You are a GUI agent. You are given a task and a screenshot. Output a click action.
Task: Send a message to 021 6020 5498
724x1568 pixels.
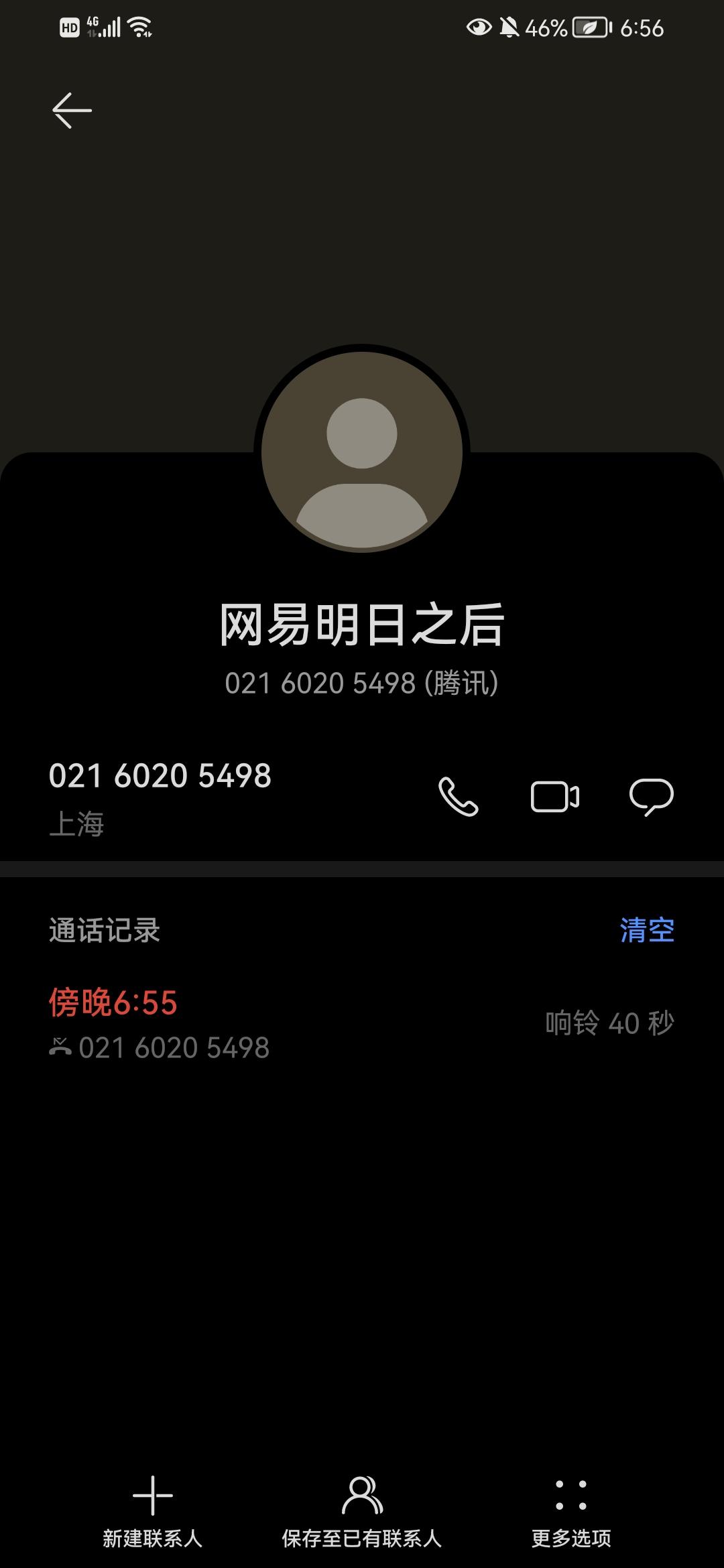(x=652, y=796)
